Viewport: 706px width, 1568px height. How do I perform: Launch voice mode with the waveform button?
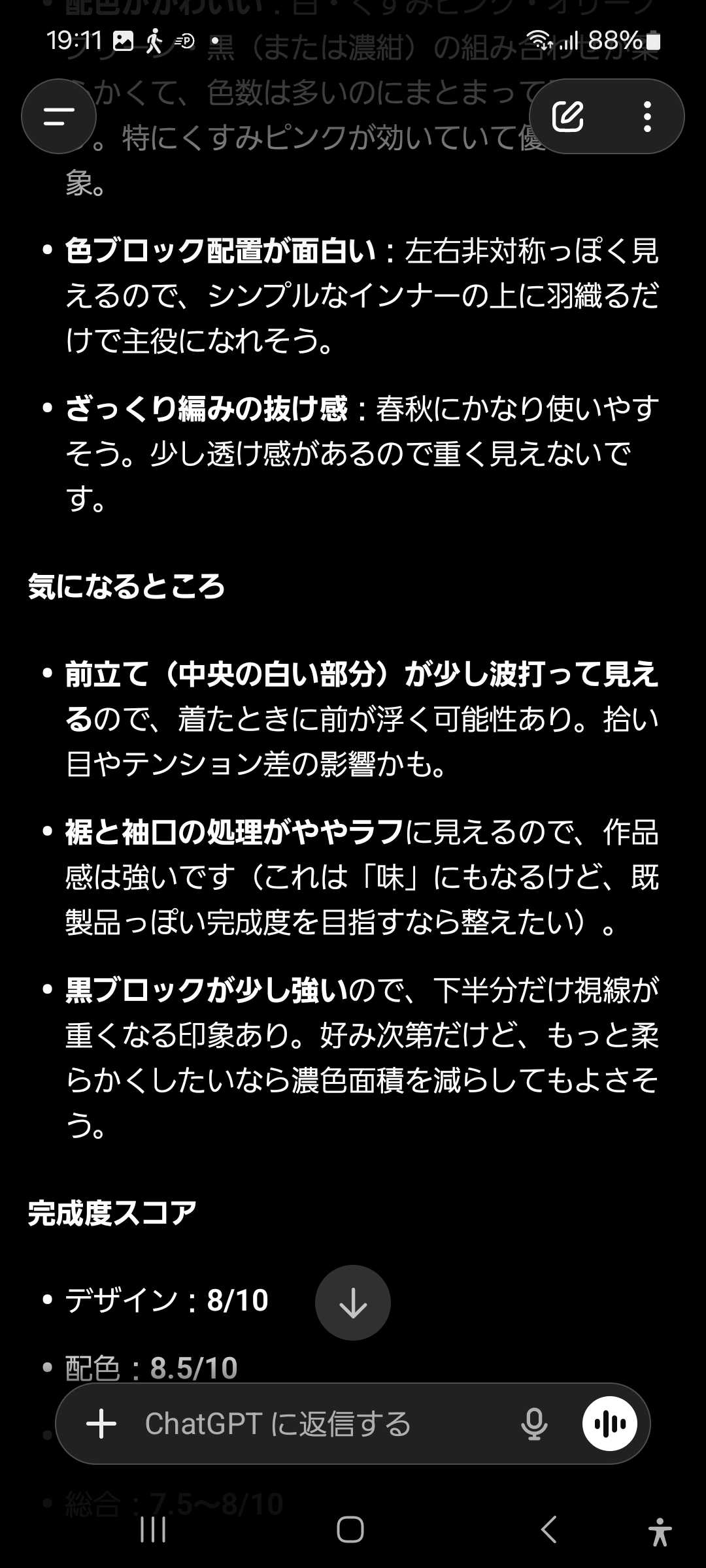[610, 1424]
